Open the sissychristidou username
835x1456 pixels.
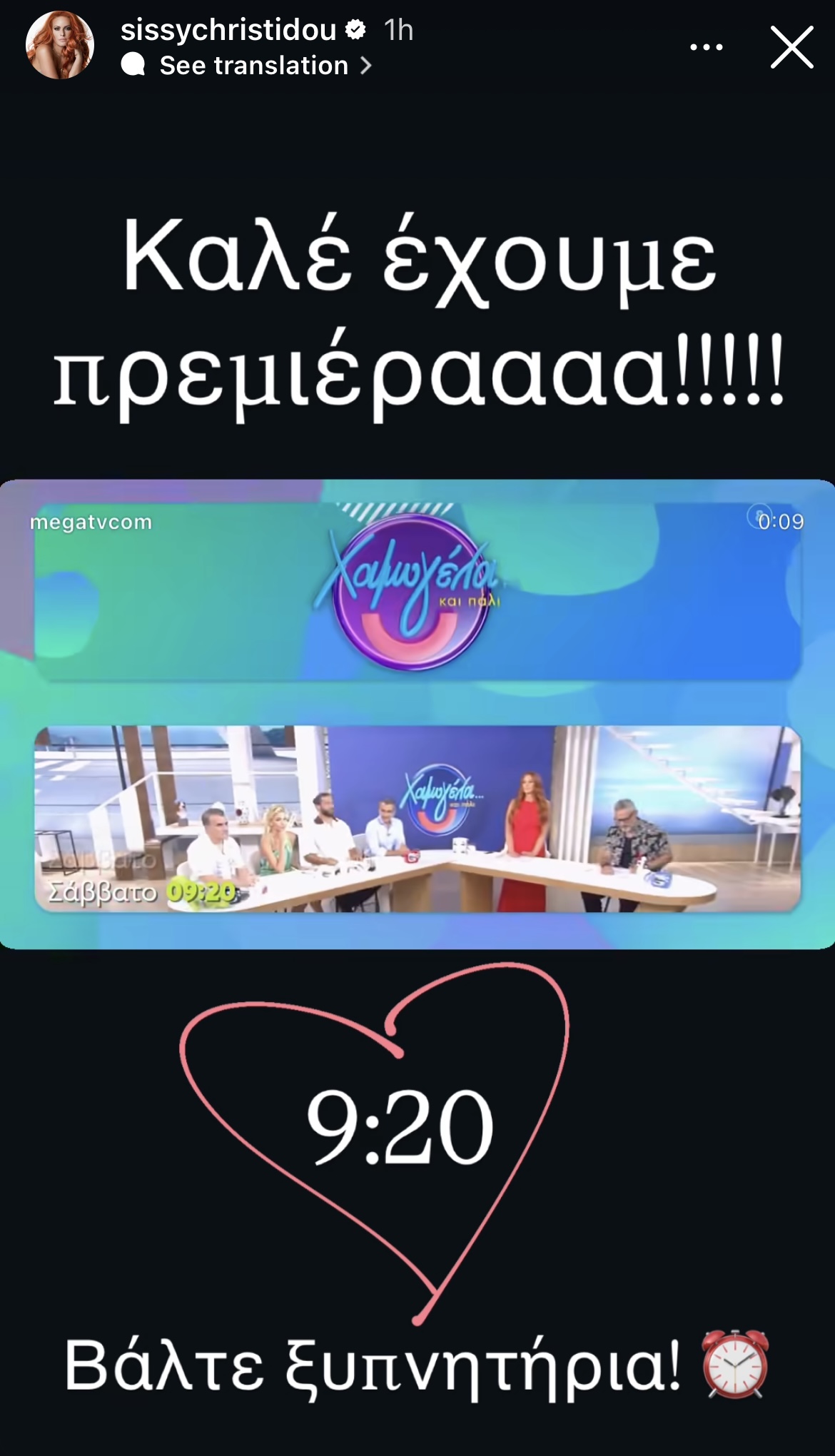coord(228,30)
